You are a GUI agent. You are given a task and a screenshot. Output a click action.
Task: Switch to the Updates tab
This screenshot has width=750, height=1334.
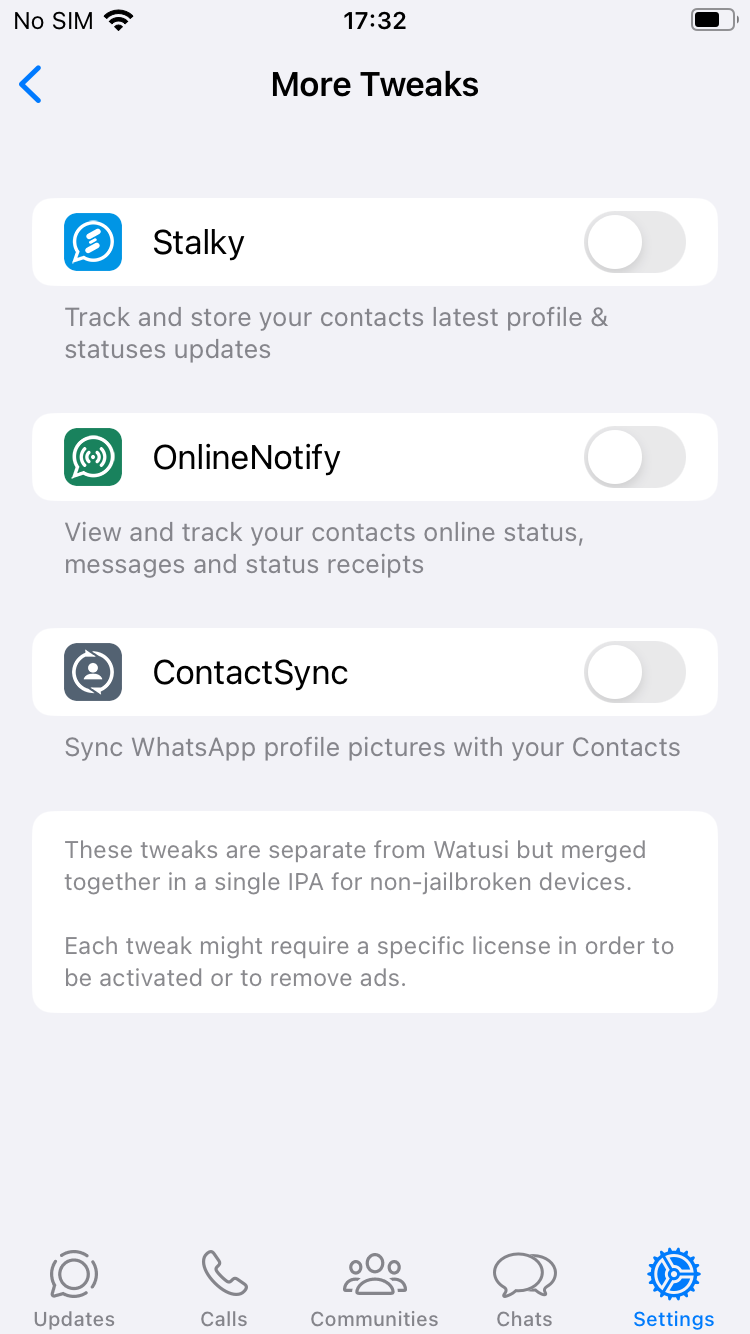[74, 1289]
